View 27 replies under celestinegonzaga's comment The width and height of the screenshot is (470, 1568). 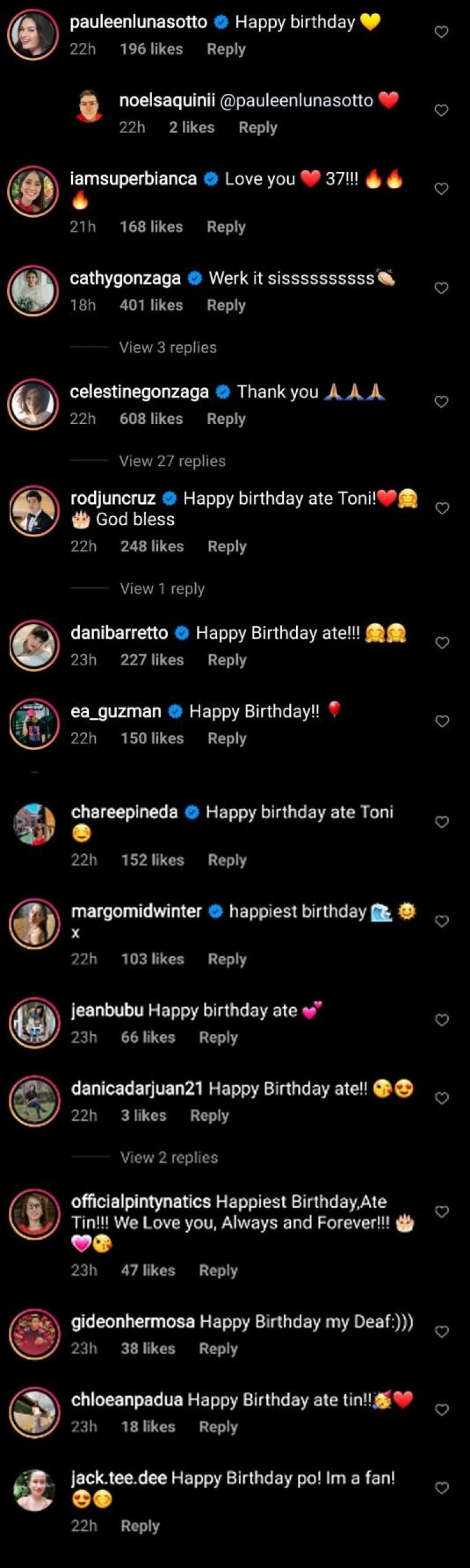point(172,461)
